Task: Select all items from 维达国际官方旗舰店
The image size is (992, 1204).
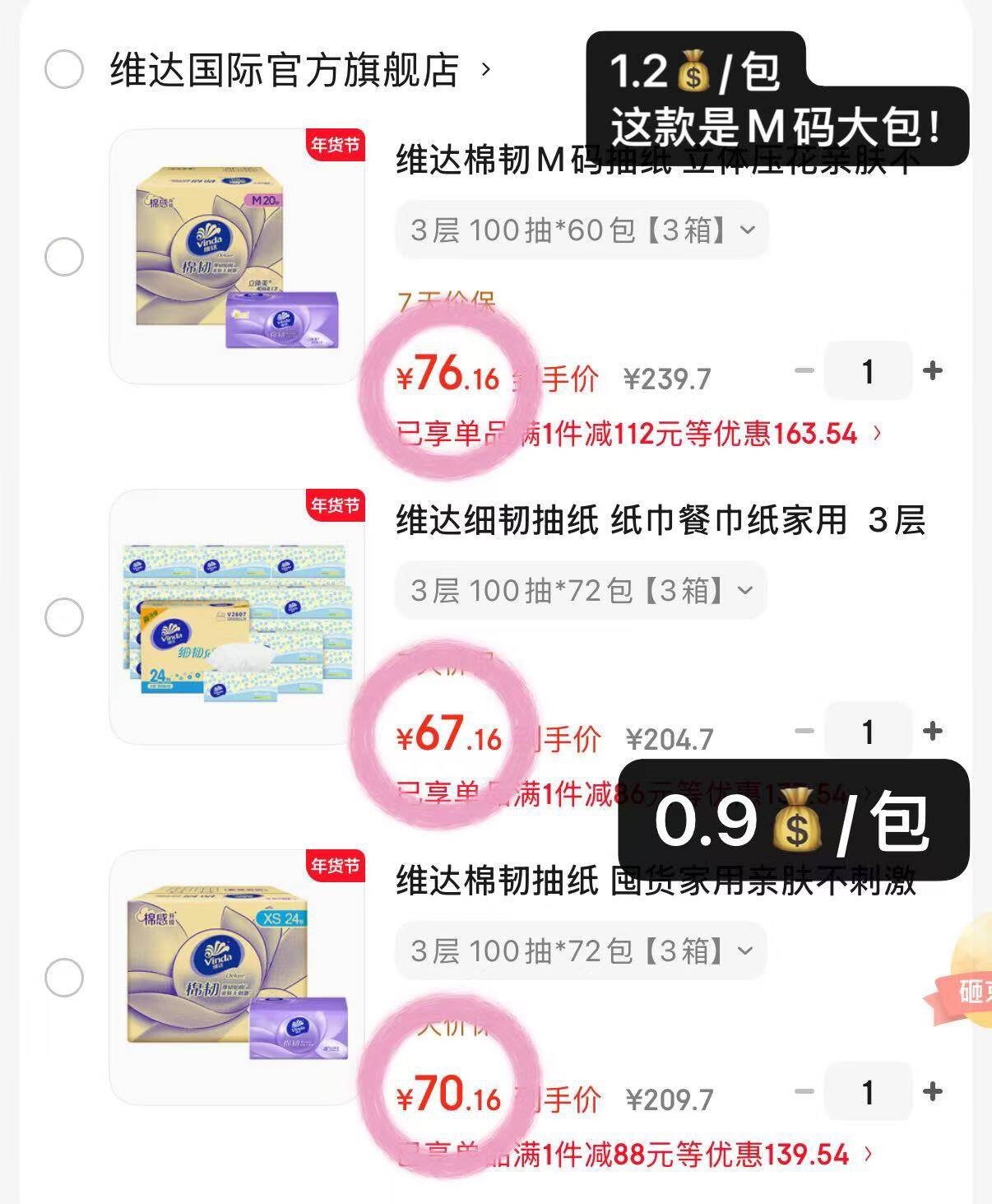Action: [x=64, y=69]
